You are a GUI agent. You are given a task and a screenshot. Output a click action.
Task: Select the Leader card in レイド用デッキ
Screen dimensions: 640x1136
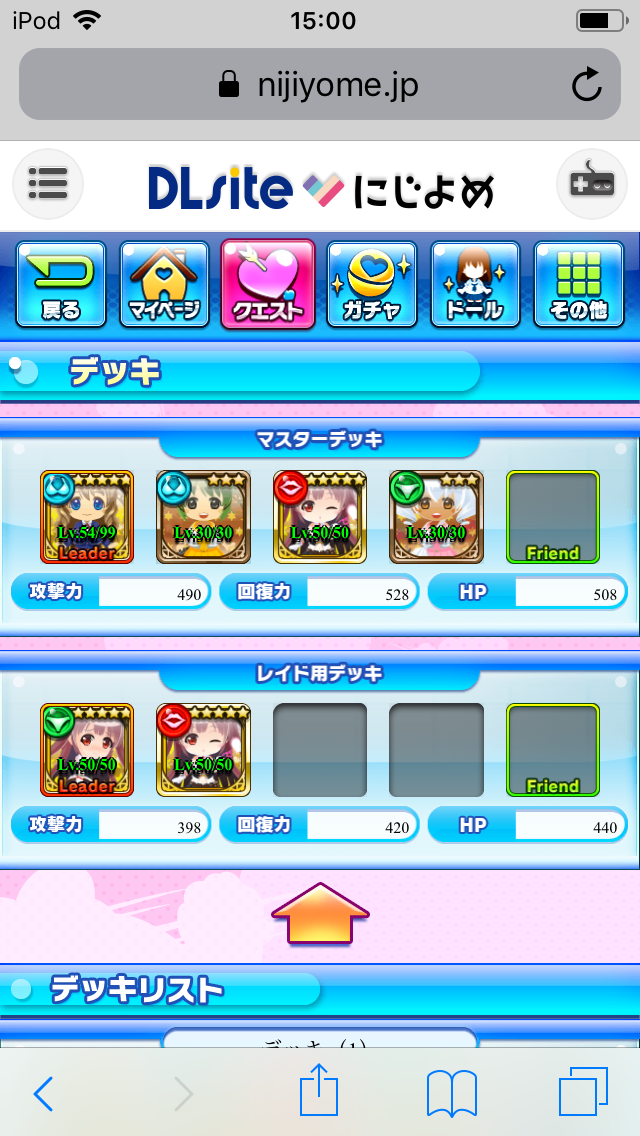87,749
